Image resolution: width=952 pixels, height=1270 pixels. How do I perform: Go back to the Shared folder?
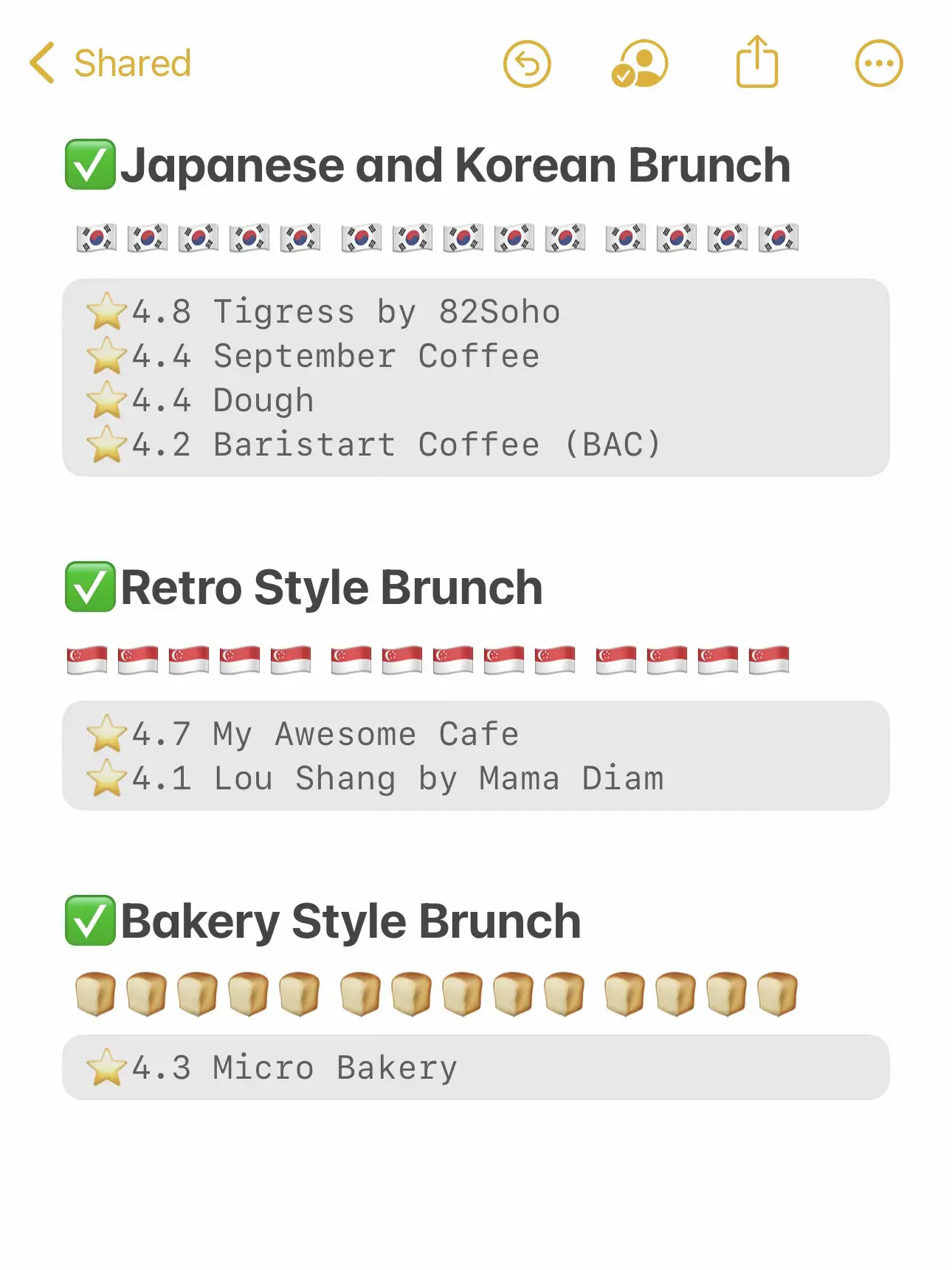(x=111, y=63)
